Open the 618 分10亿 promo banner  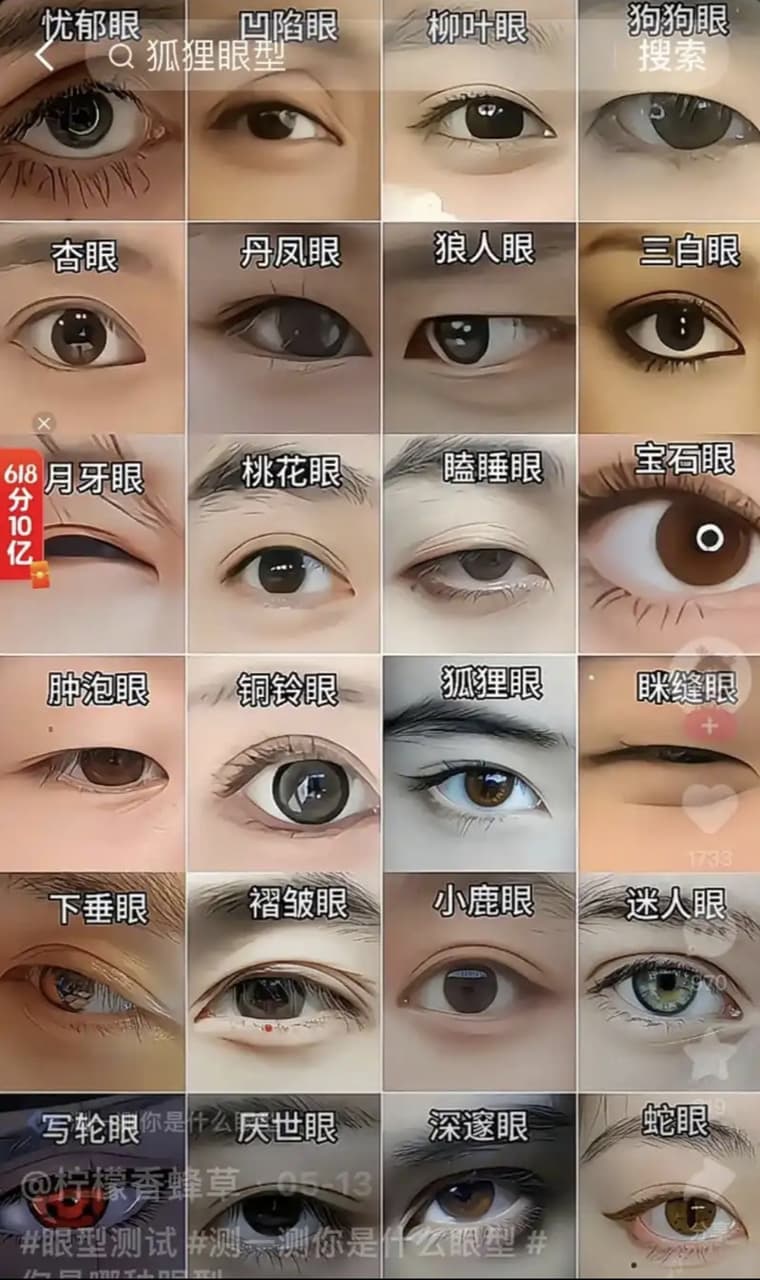[22, 515]
